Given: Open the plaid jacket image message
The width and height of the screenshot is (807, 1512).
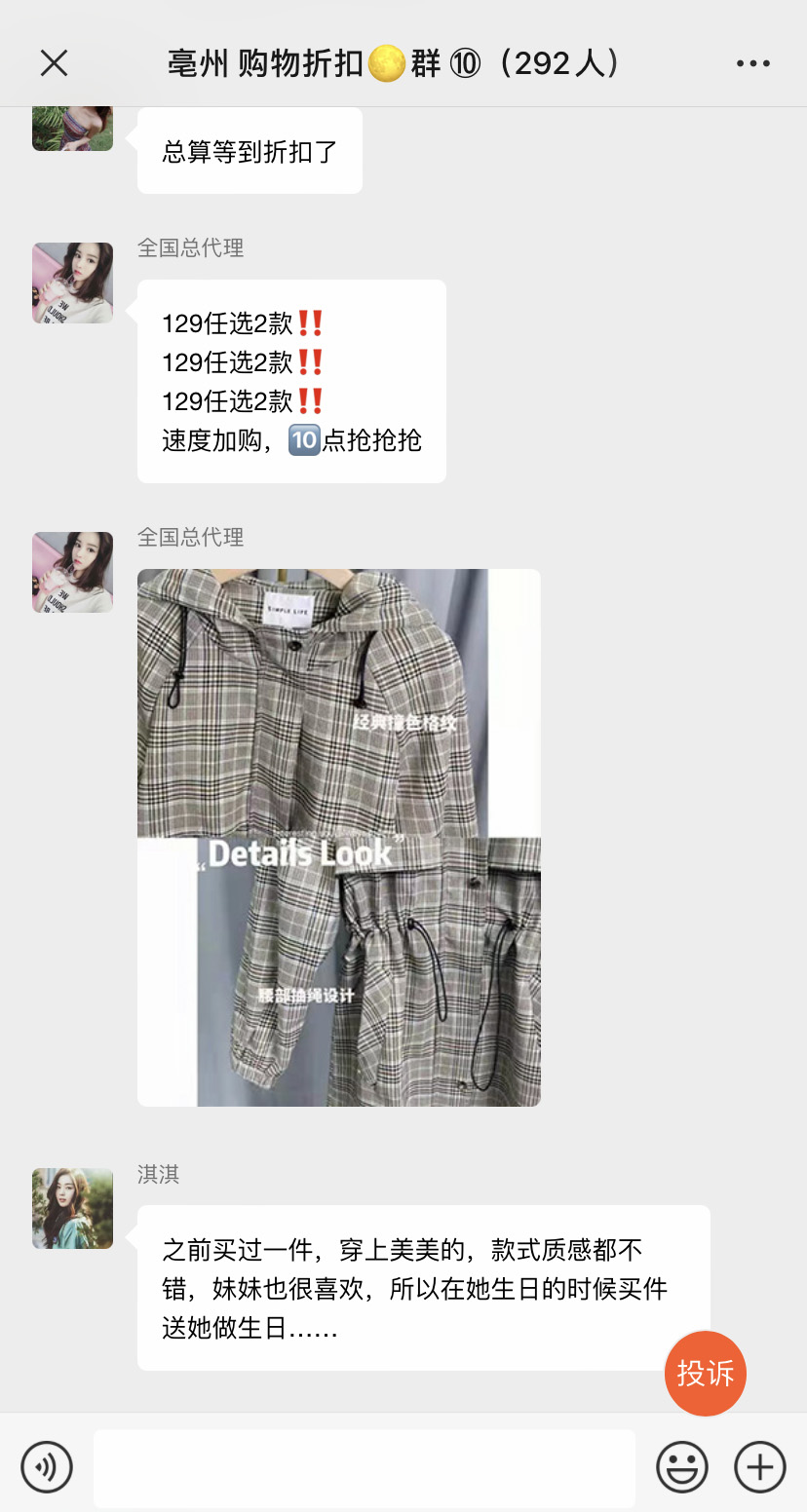Looking at the screenshot, I should pos(338,837).
